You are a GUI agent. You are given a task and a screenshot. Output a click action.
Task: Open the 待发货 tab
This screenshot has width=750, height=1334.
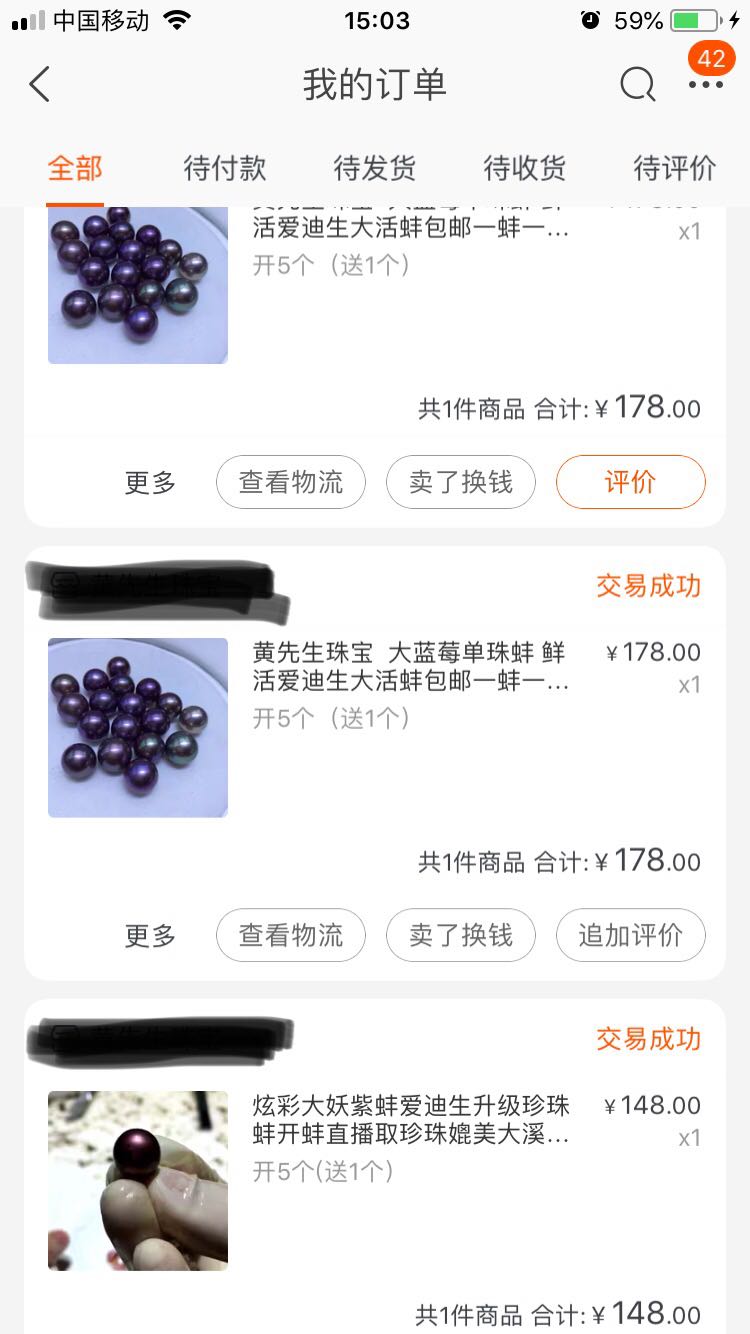375,168
